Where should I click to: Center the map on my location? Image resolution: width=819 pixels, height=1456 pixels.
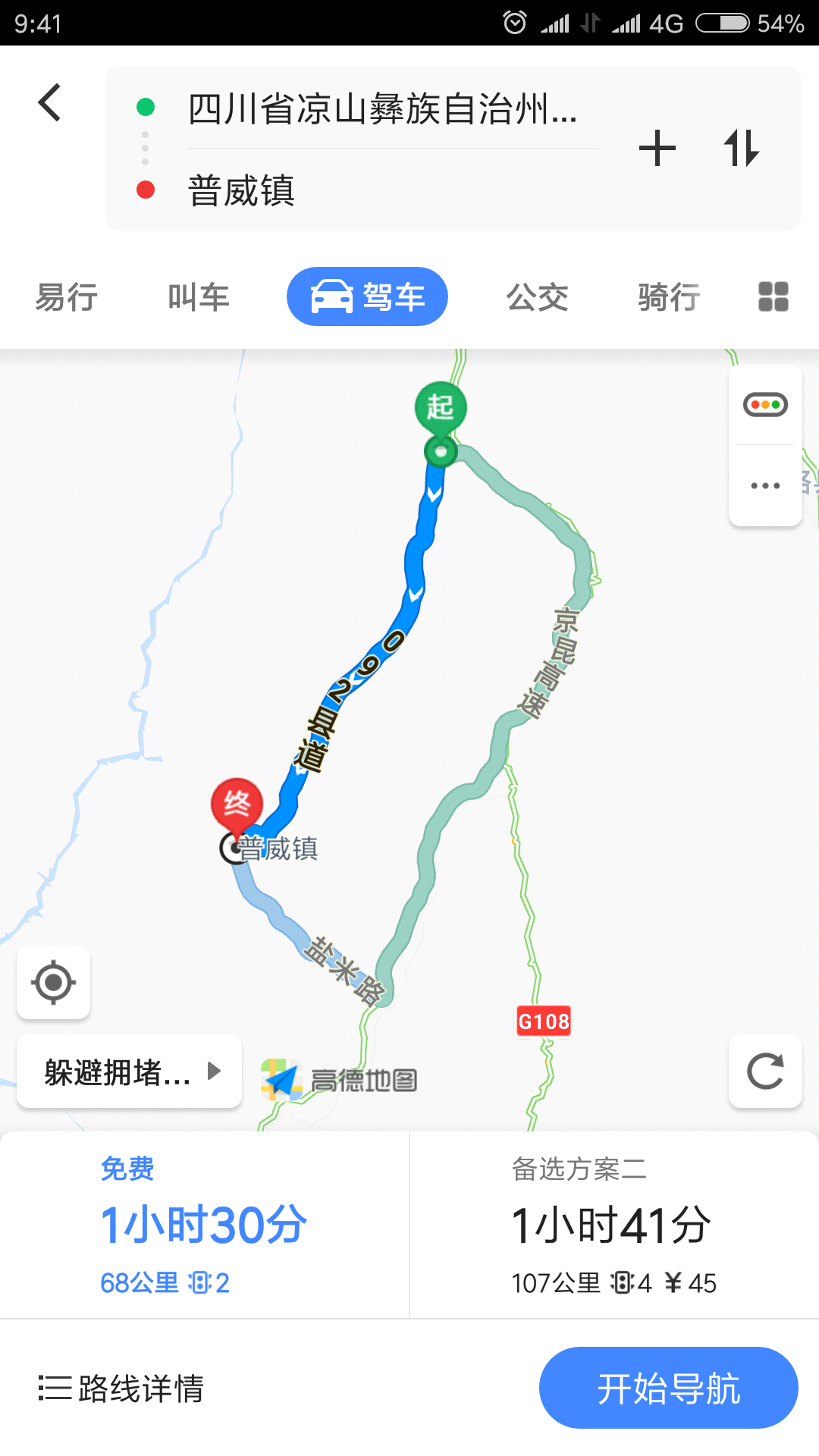pos(53,983)
